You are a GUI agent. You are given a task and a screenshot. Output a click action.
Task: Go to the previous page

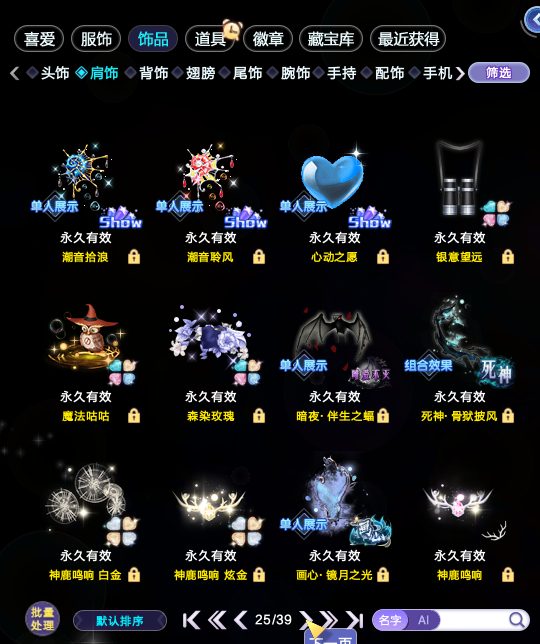coord(240,620)
